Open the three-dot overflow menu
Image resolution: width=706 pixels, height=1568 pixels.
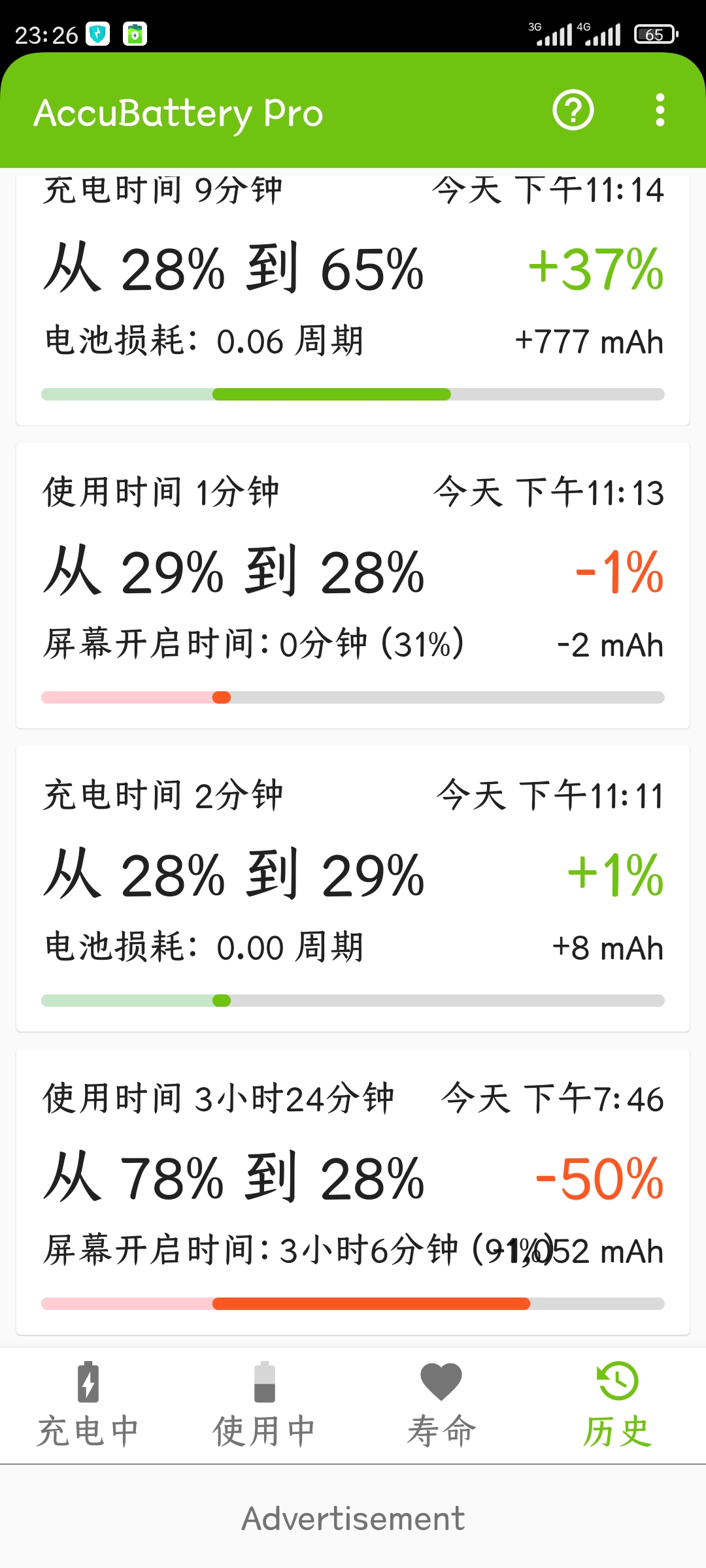(660, 110)
